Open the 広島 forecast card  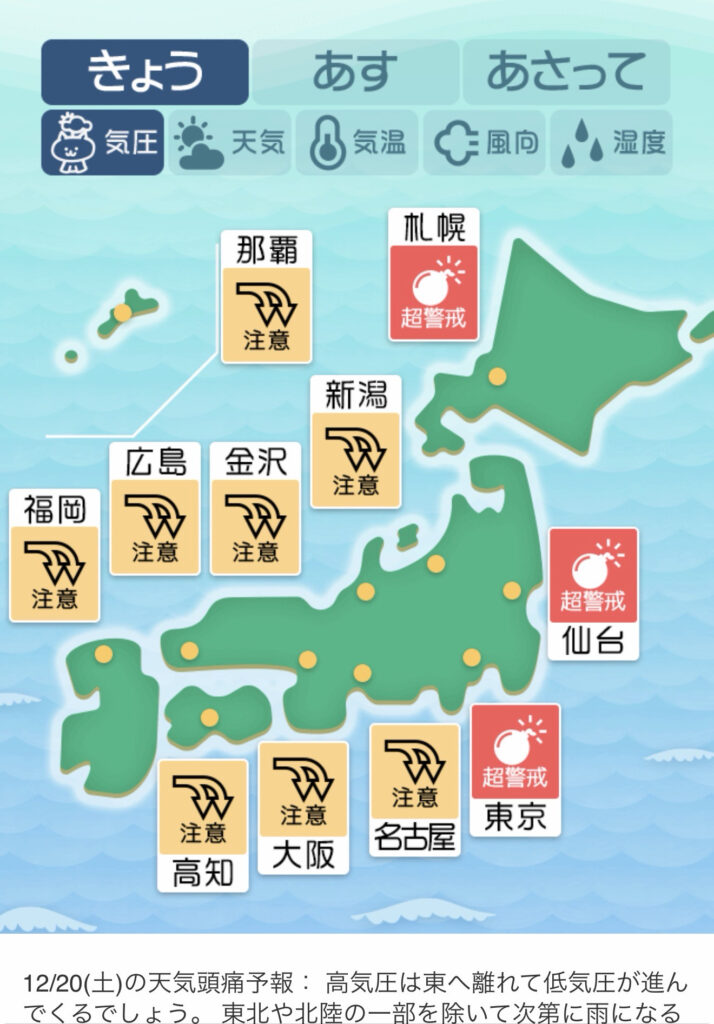pyautogui.click(x=155, y=509)
